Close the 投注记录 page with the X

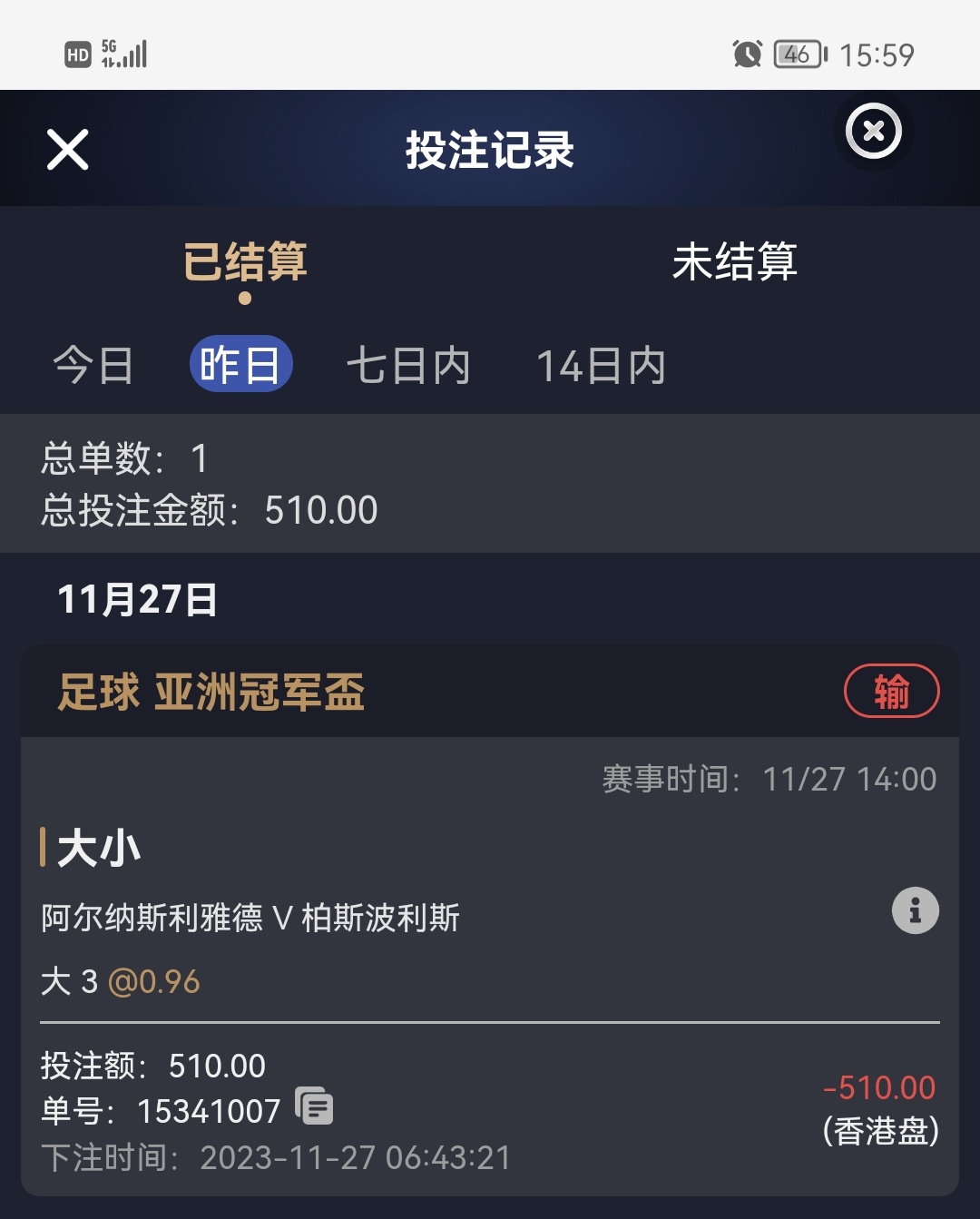(x=68, y=150)
